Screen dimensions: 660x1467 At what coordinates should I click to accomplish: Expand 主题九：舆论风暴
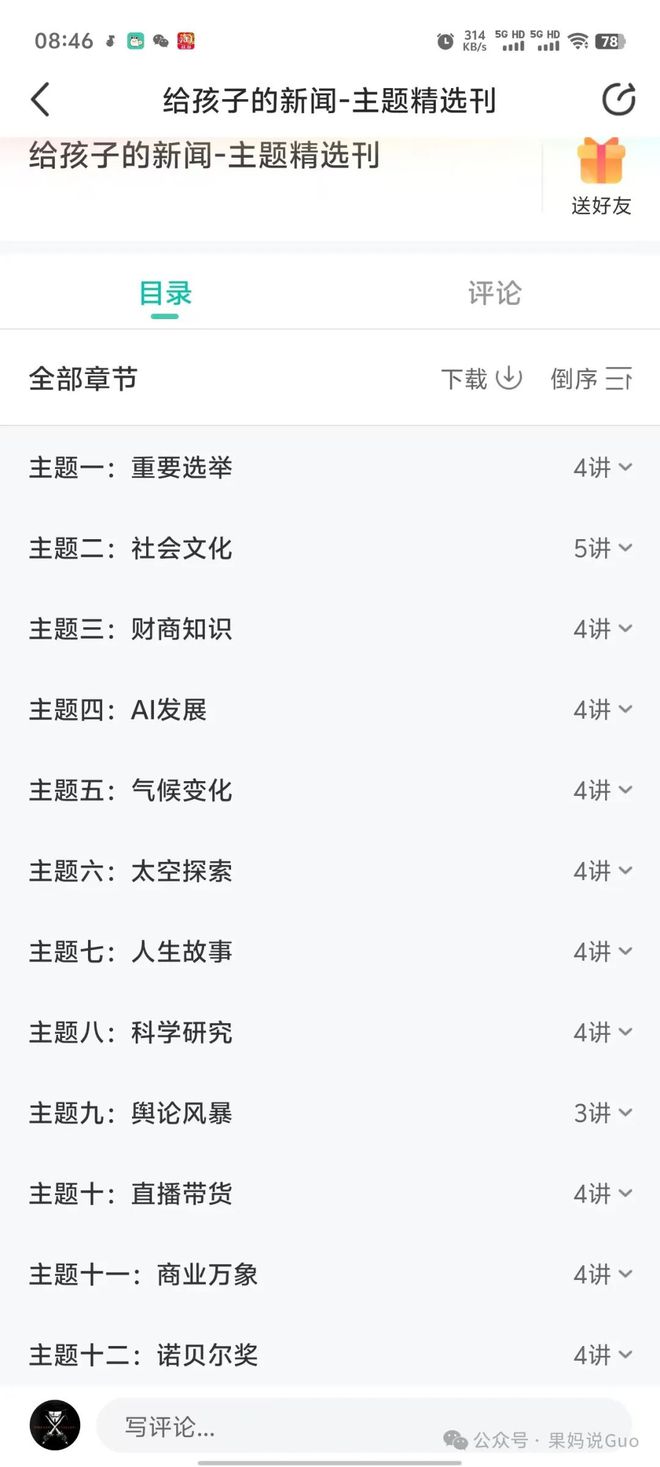[x=330, y=1113]
